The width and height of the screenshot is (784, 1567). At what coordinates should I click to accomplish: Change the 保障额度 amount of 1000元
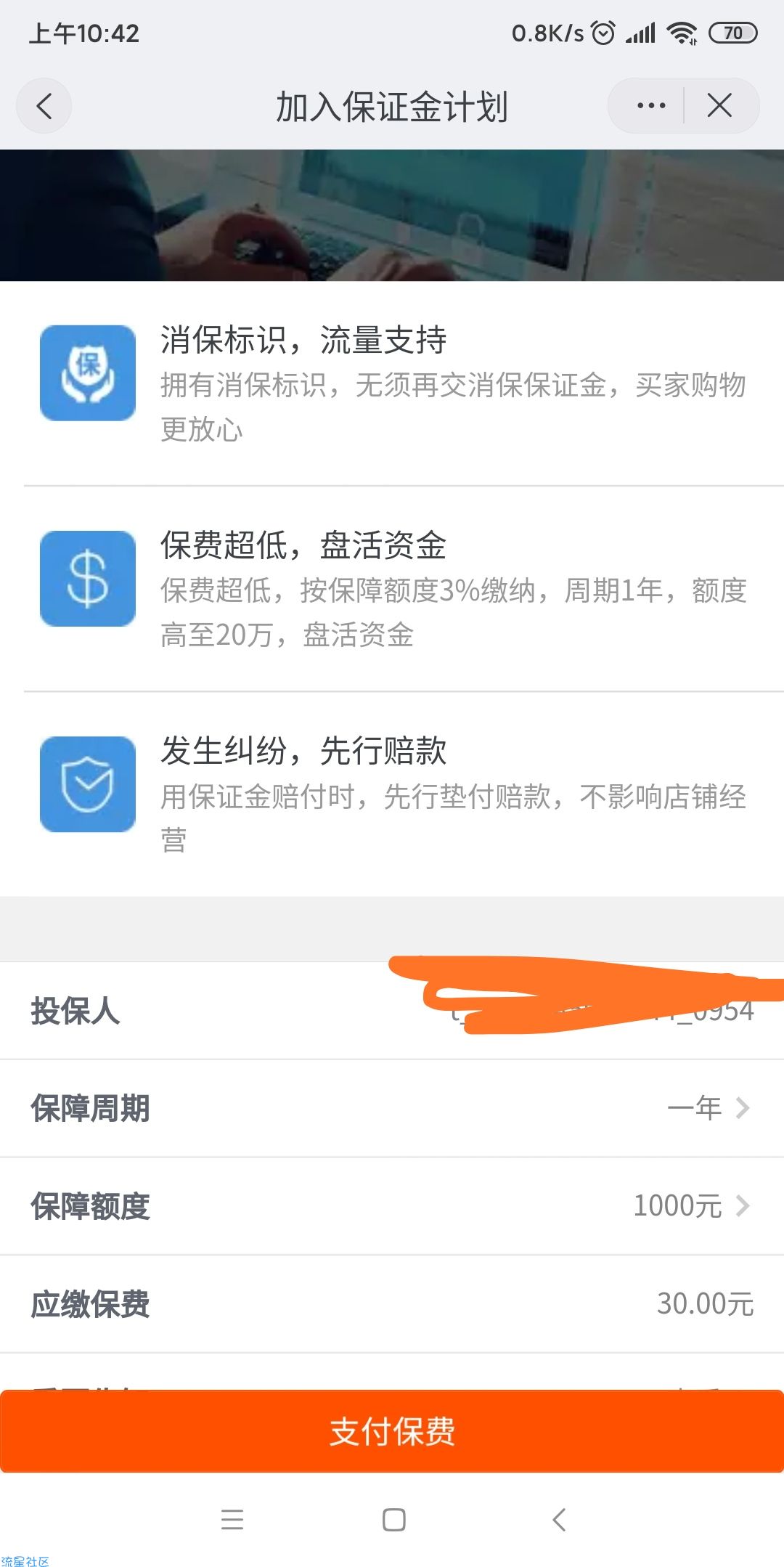pyautogui.click(x=392, y=1206)
